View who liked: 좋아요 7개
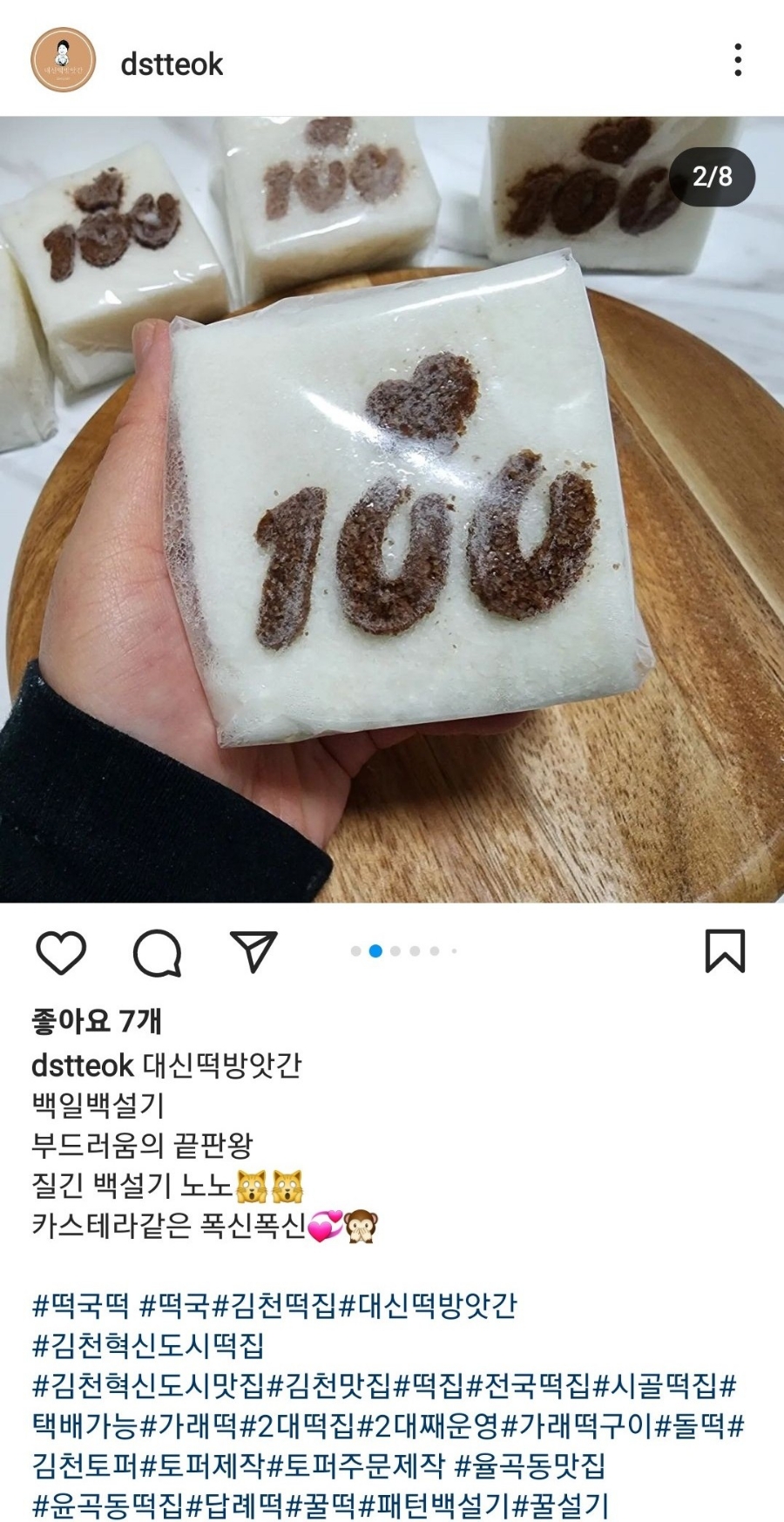Screen dimensions: 784x1522 pos(97,1020)
